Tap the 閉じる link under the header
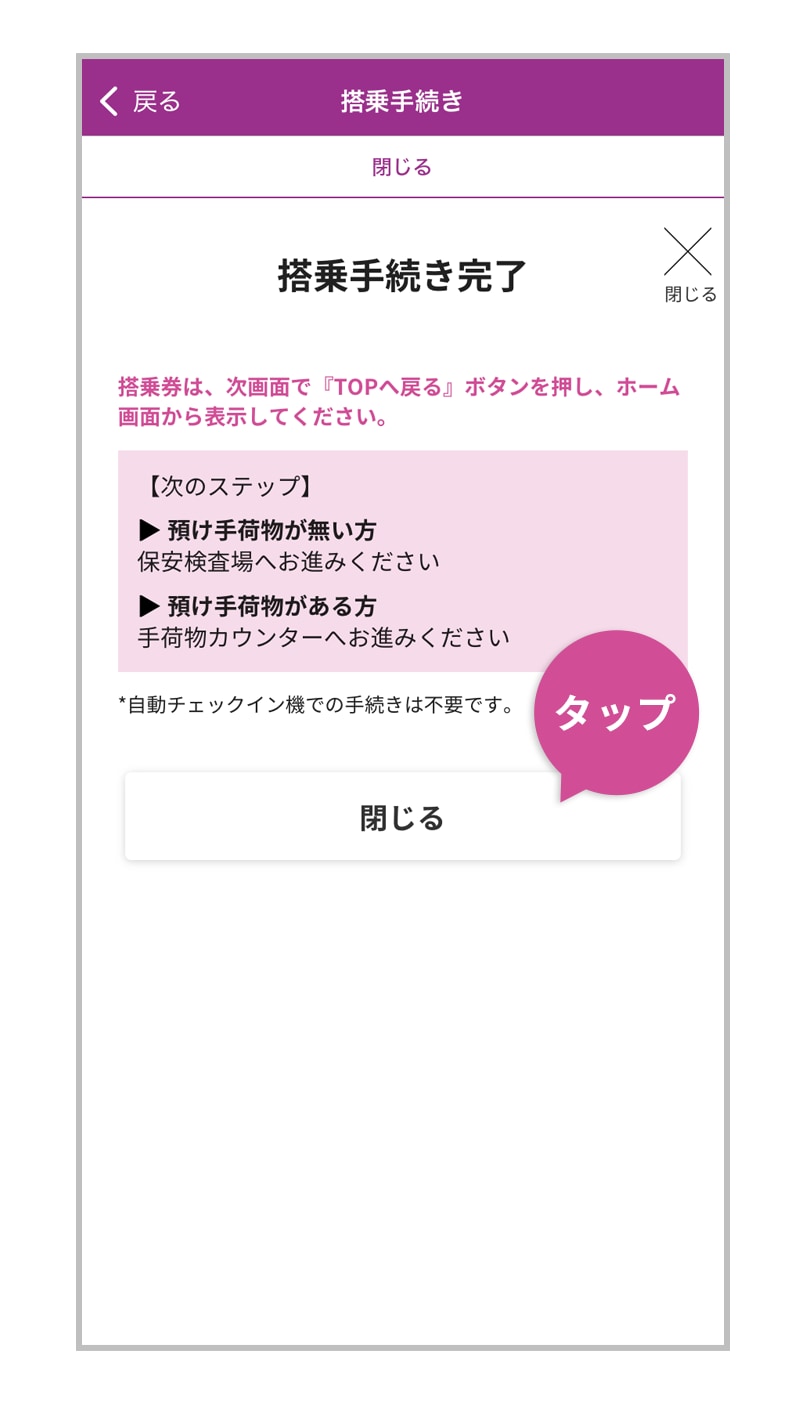 (x=402, y=167)
